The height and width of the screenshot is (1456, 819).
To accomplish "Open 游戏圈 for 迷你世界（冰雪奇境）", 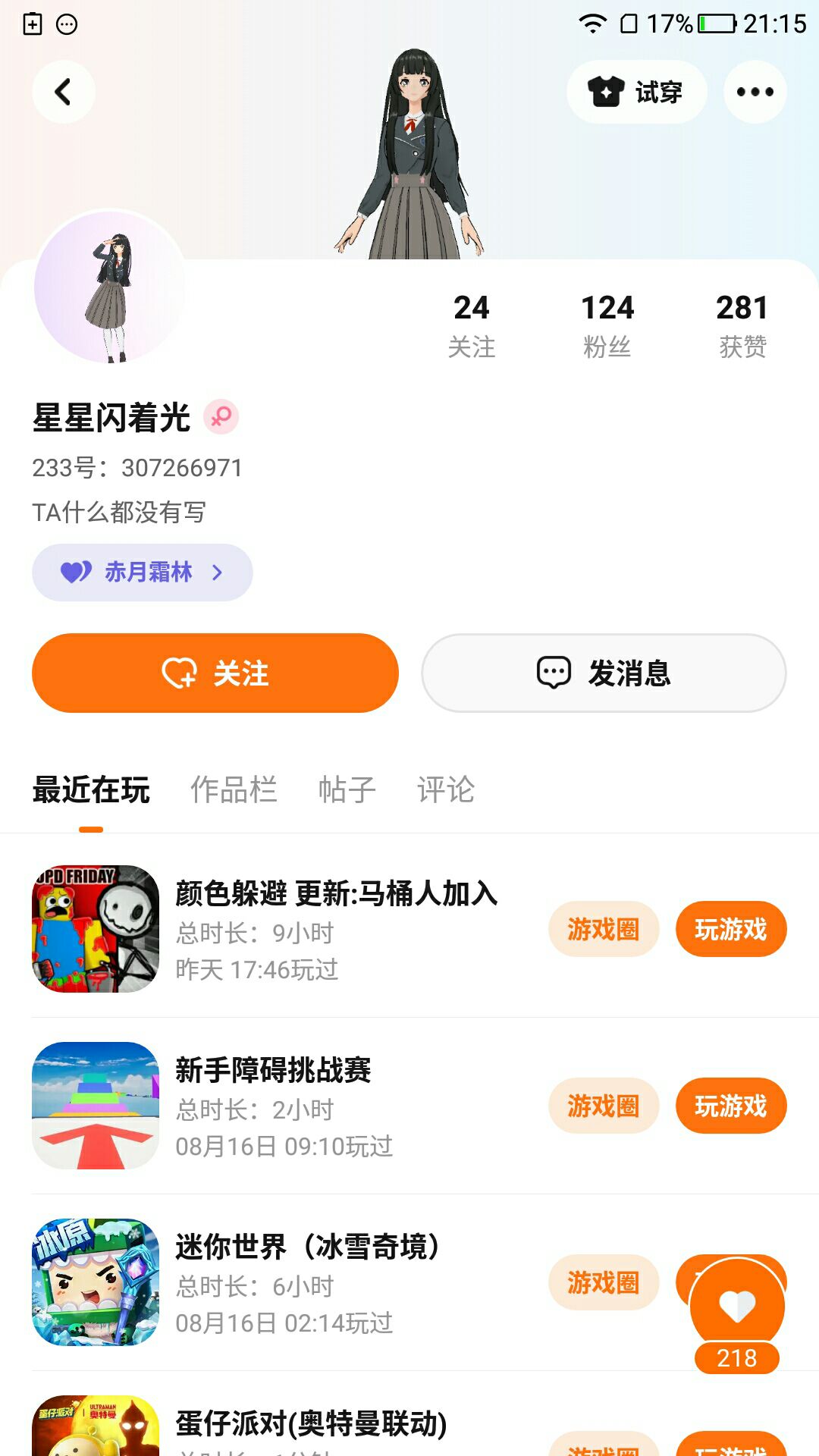I will (604, 1282).
